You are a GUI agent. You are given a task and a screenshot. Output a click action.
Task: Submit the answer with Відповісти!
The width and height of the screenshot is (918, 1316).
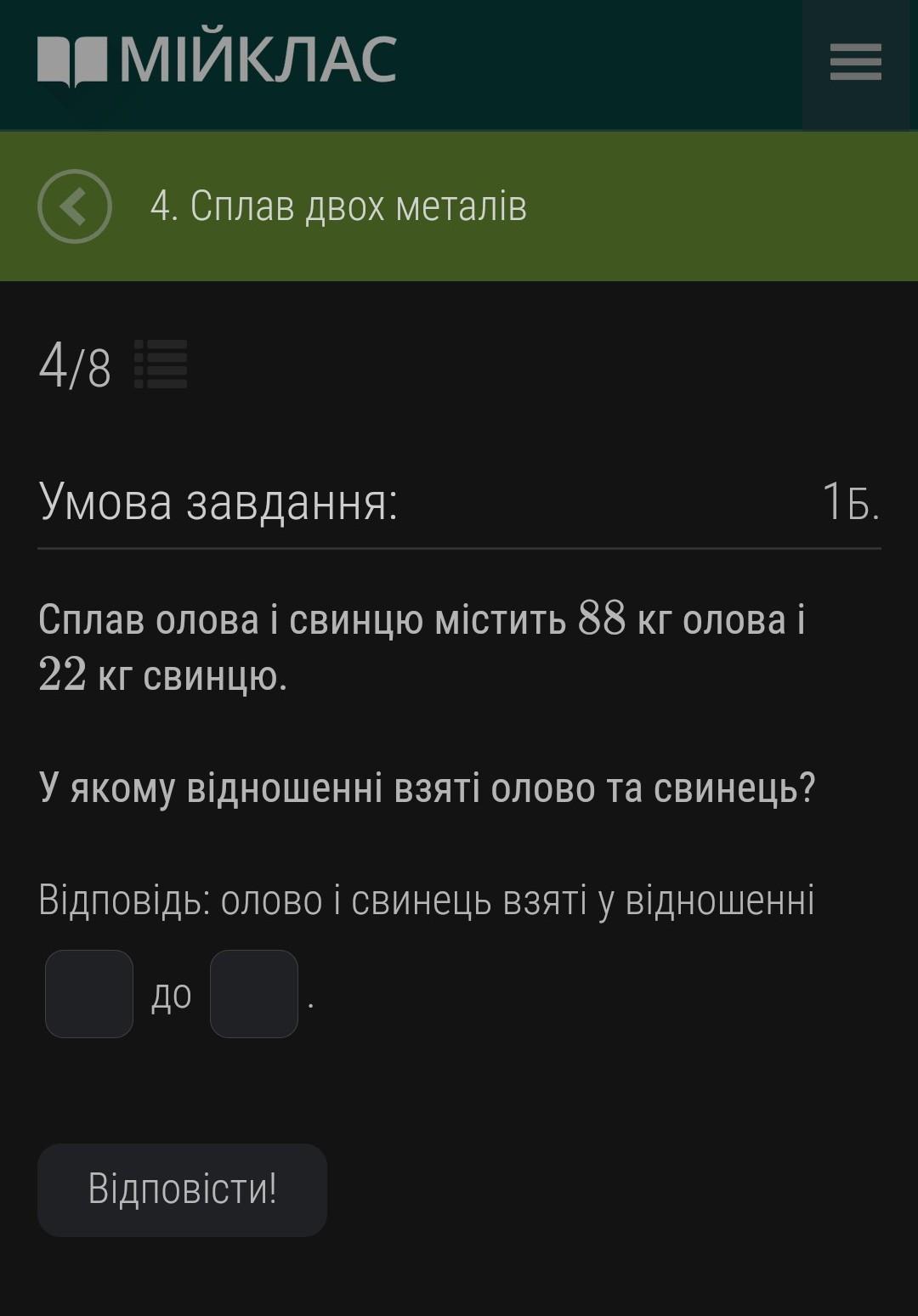click(182, 1189)
